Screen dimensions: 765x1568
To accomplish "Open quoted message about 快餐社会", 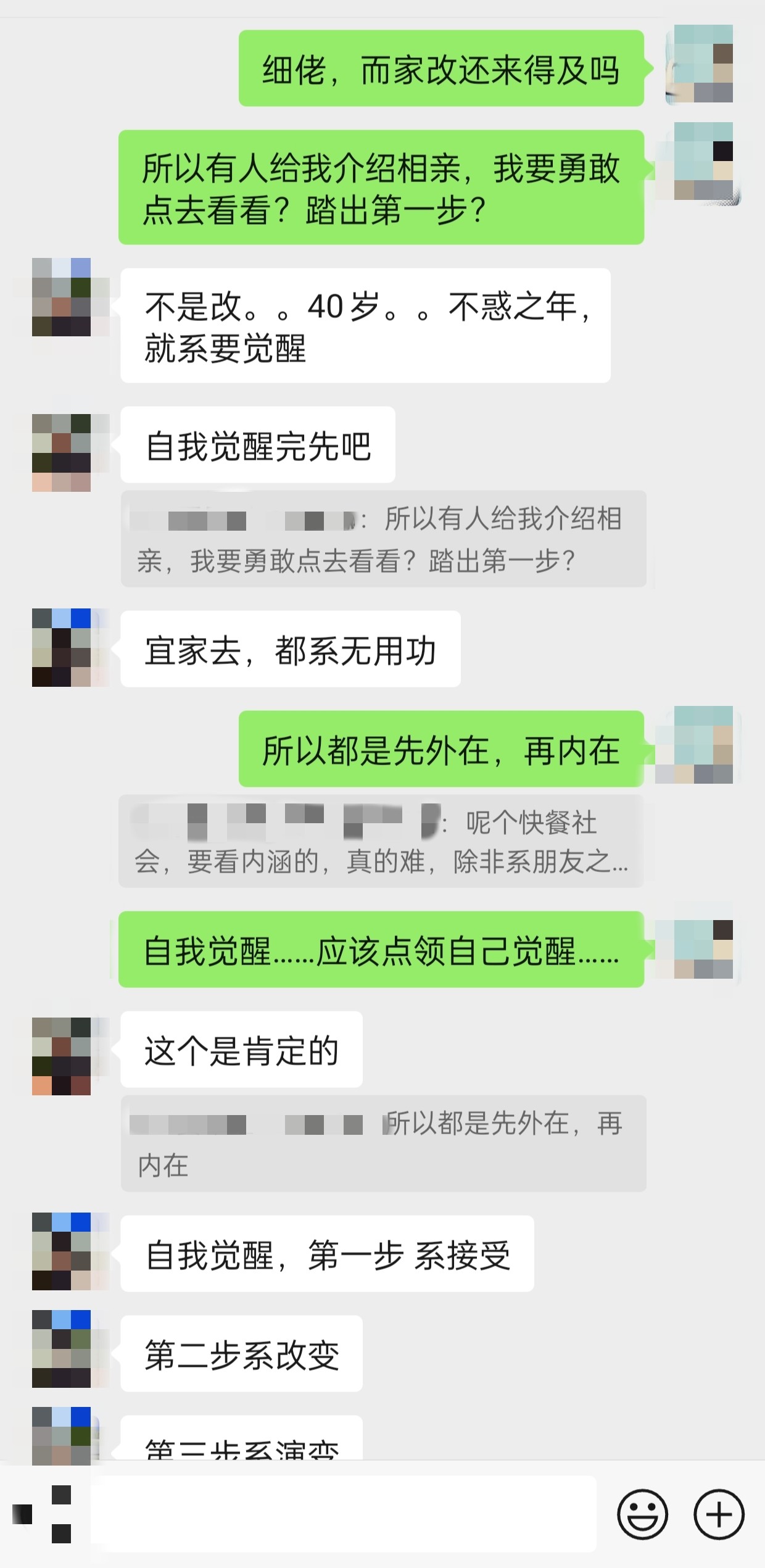I will point(381,841).
